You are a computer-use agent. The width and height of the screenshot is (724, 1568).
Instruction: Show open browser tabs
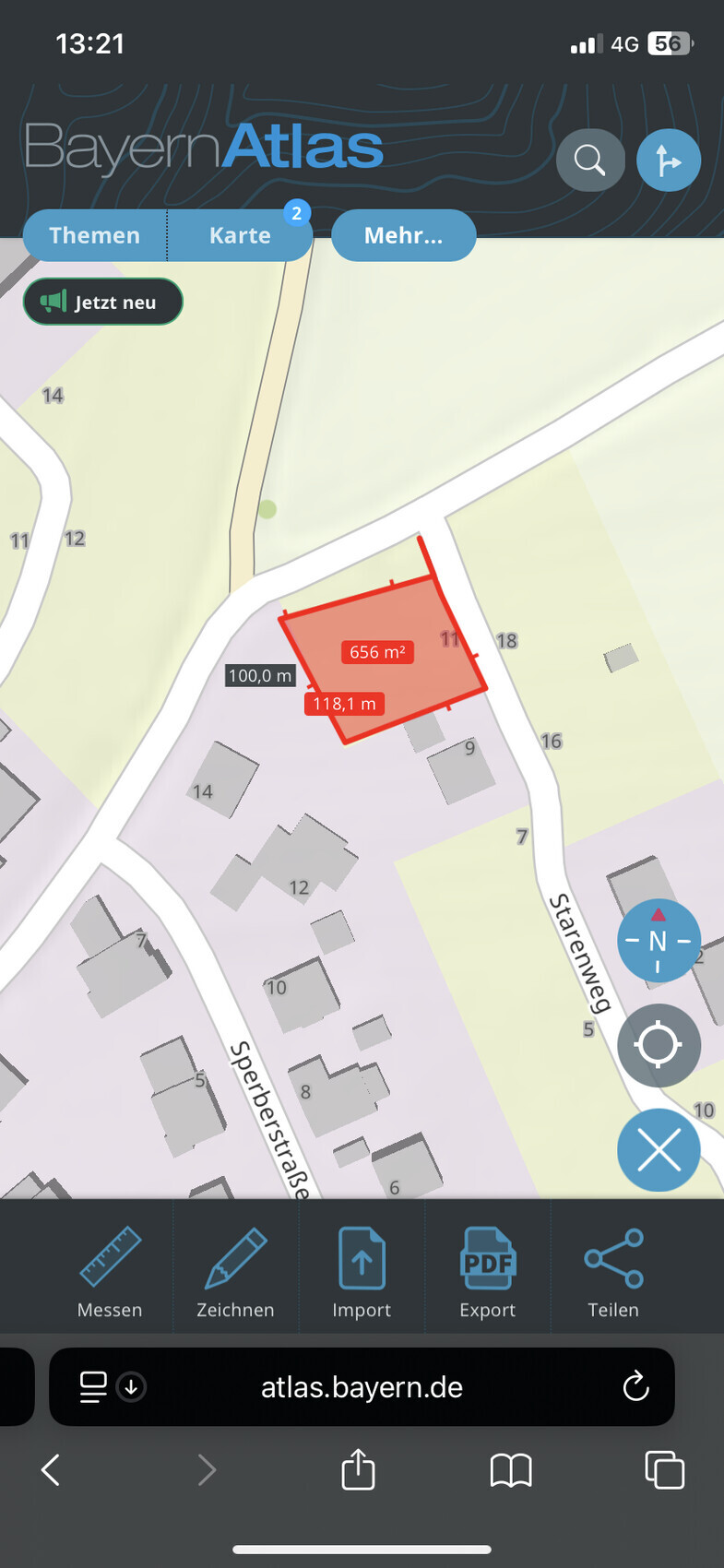coord(664,1470)
